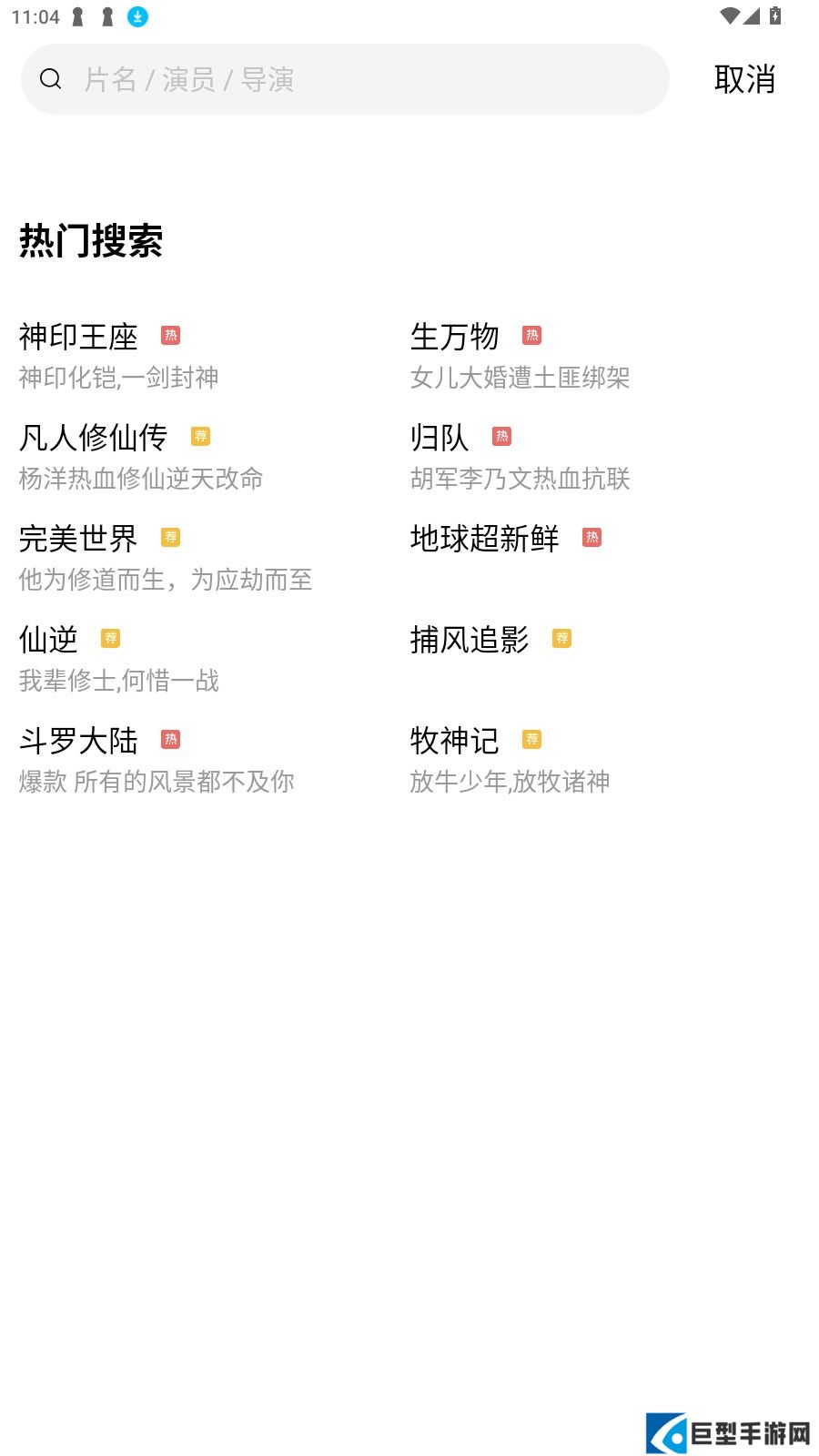Search for 捕风追影
The image size is (819, 1456).
pos(470,640)
